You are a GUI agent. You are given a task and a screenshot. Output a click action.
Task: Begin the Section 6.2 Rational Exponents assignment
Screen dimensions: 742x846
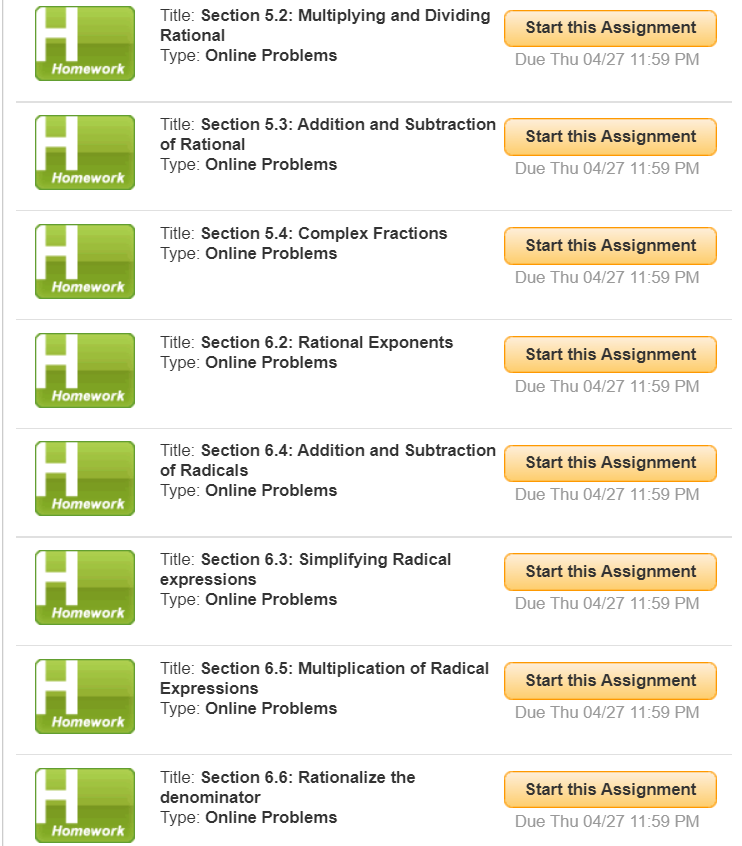coord(610,355)
